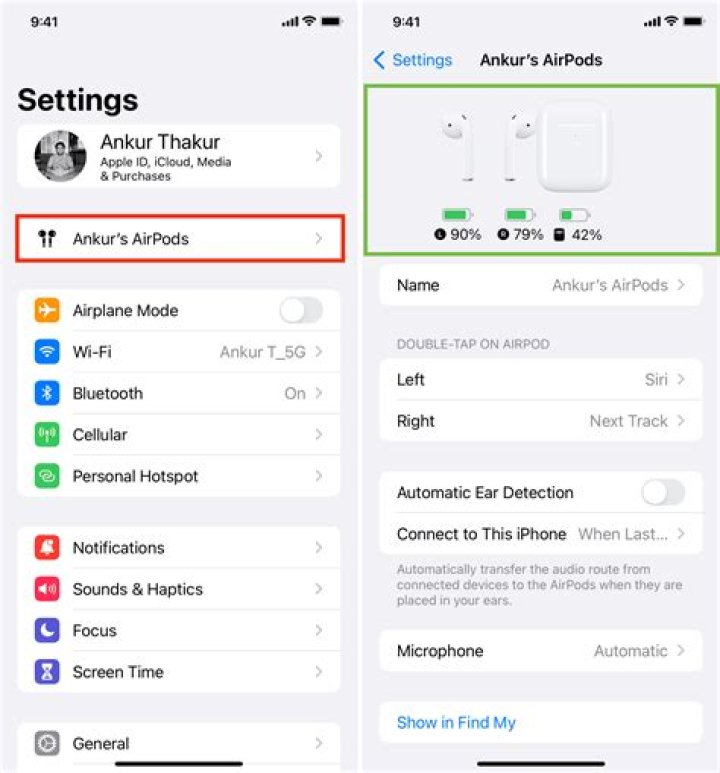Open Connect to This iPhone options

pos(540,534)
